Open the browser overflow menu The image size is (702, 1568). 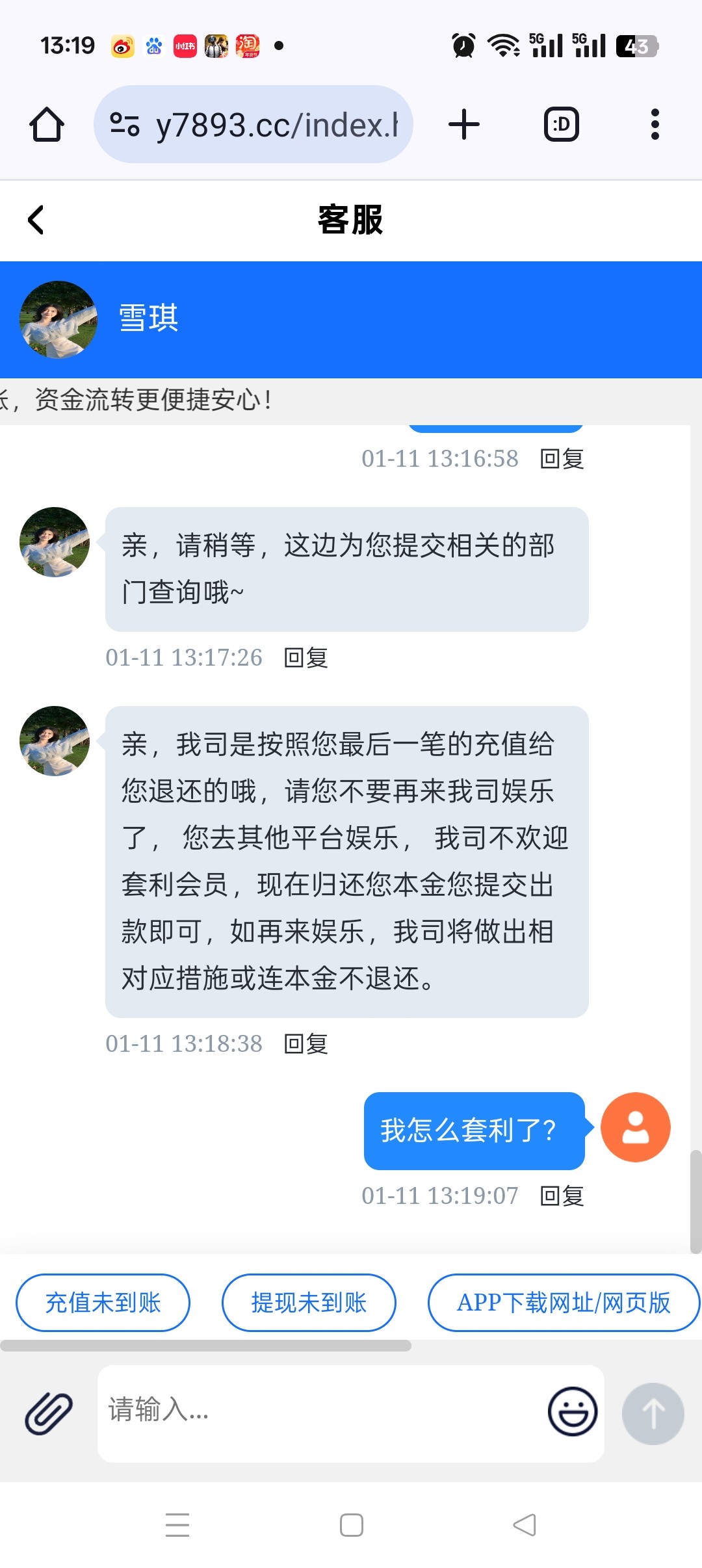(x=655, y=124)
